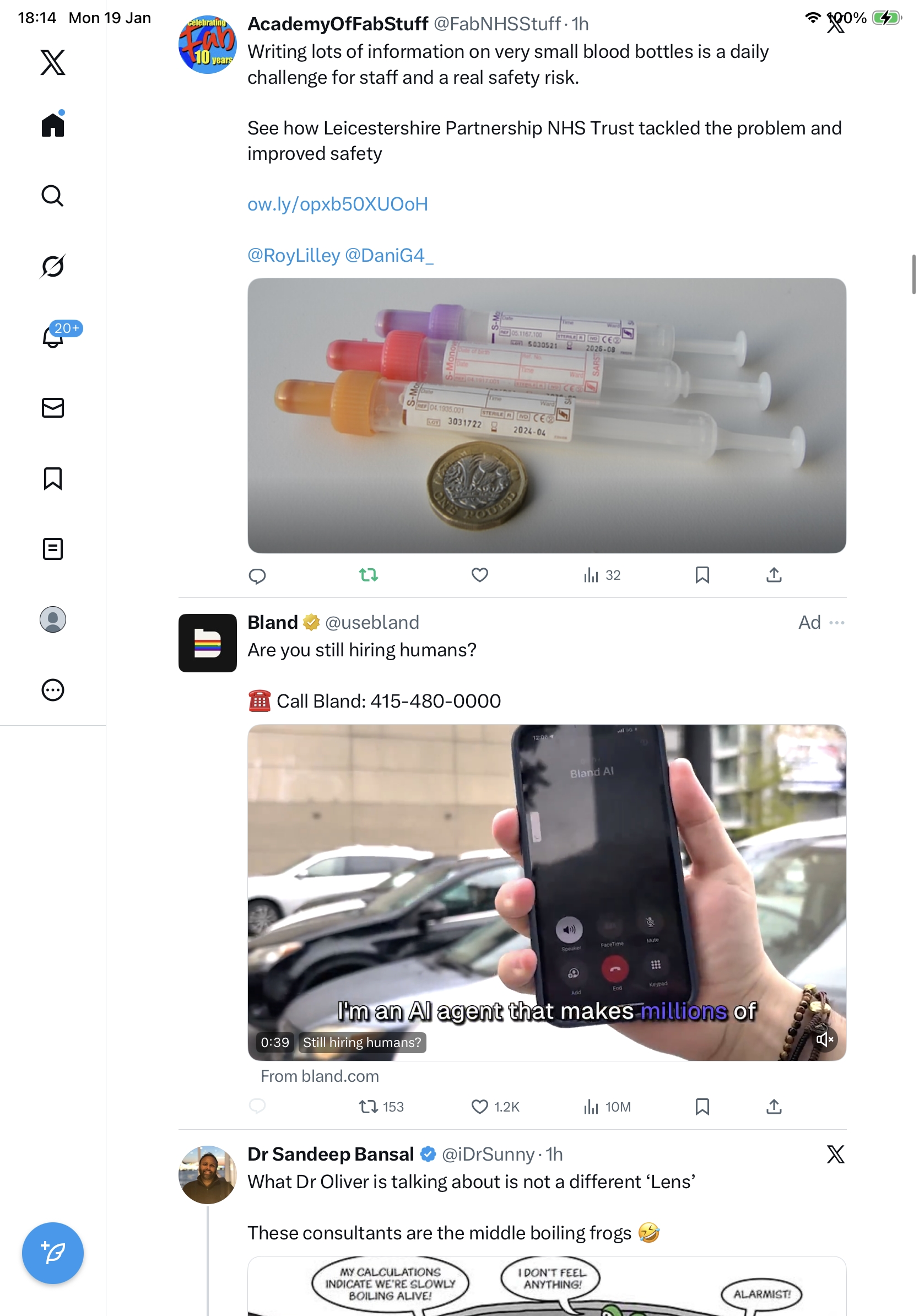This screenshot has height=1316, width=919.
Task: Open Messages envelope in sidebar
Action: pos(53,407)
